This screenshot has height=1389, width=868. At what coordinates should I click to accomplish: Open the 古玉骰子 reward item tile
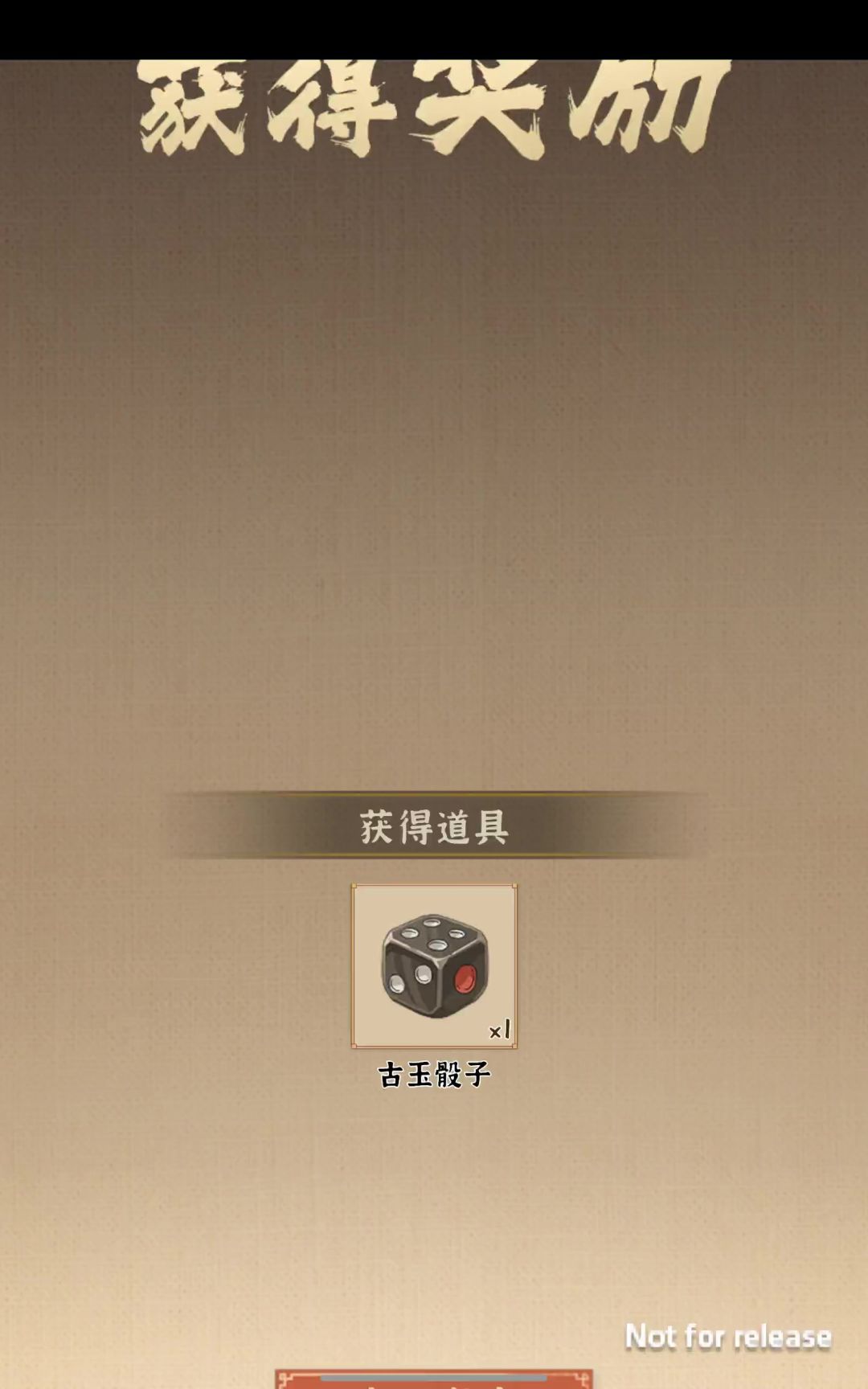[x=434, y=965]
